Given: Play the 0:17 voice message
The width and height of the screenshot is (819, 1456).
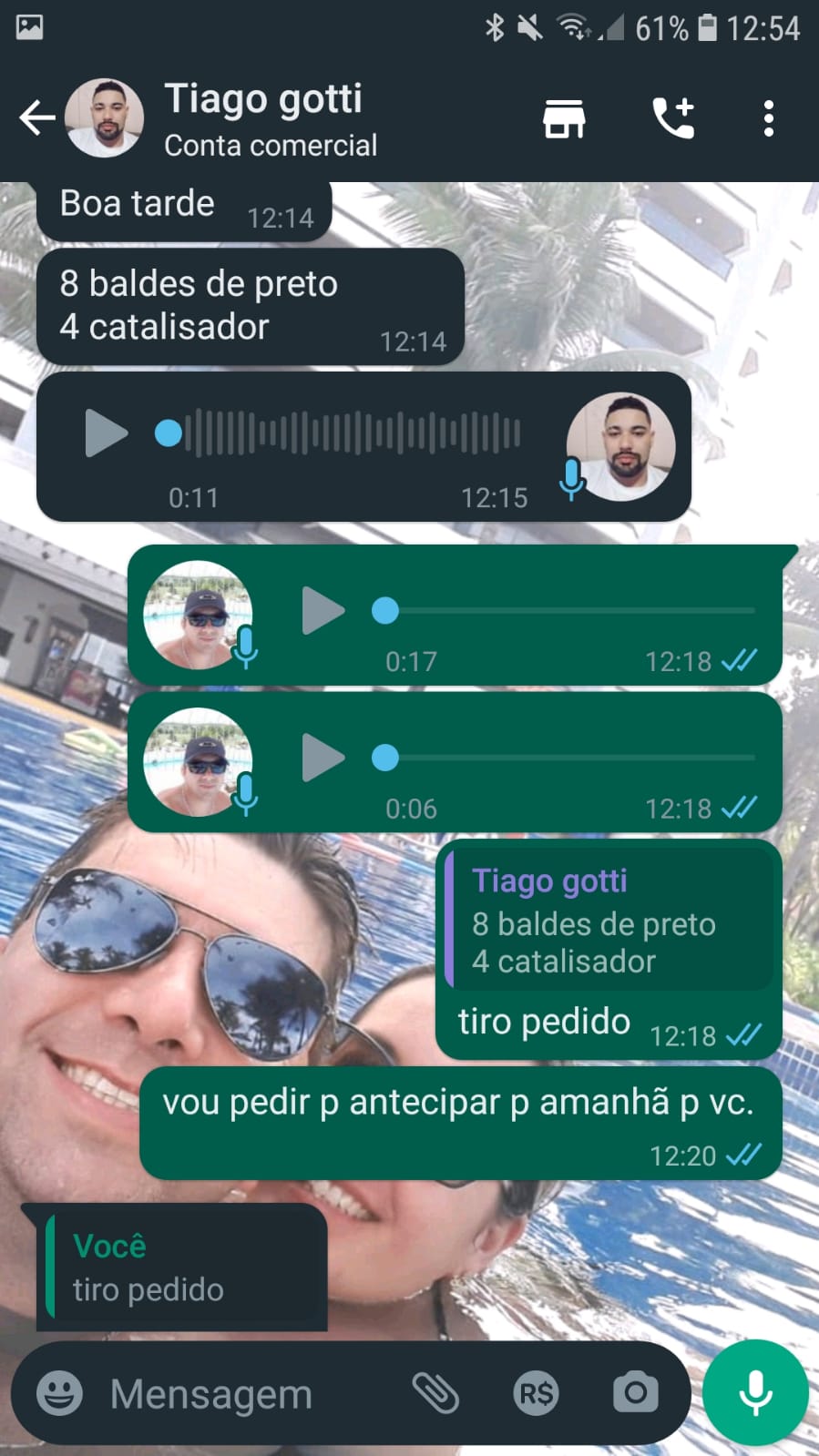Looking at the screenshot, I should [322, 610].
